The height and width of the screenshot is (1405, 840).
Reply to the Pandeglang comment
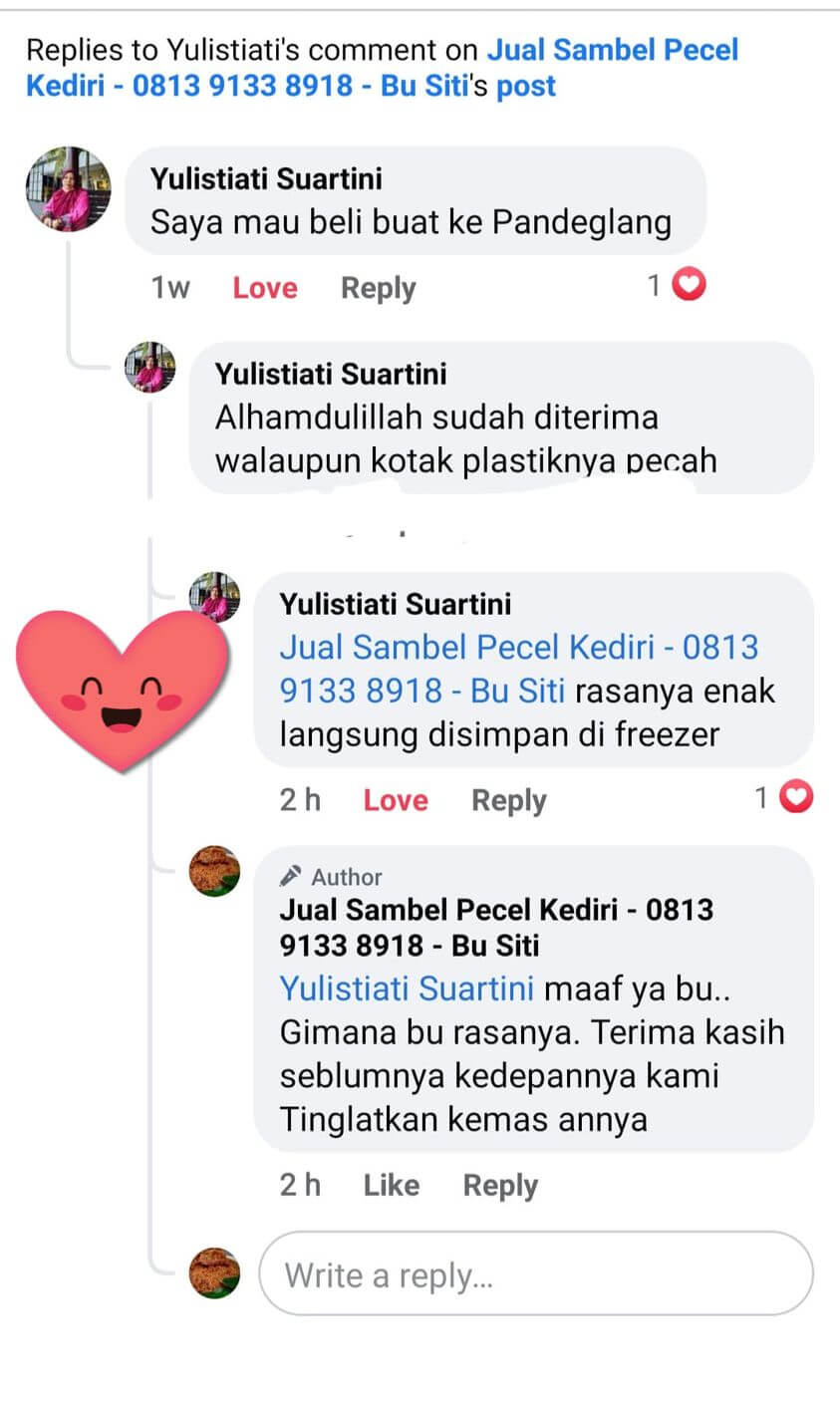point(378,288)
